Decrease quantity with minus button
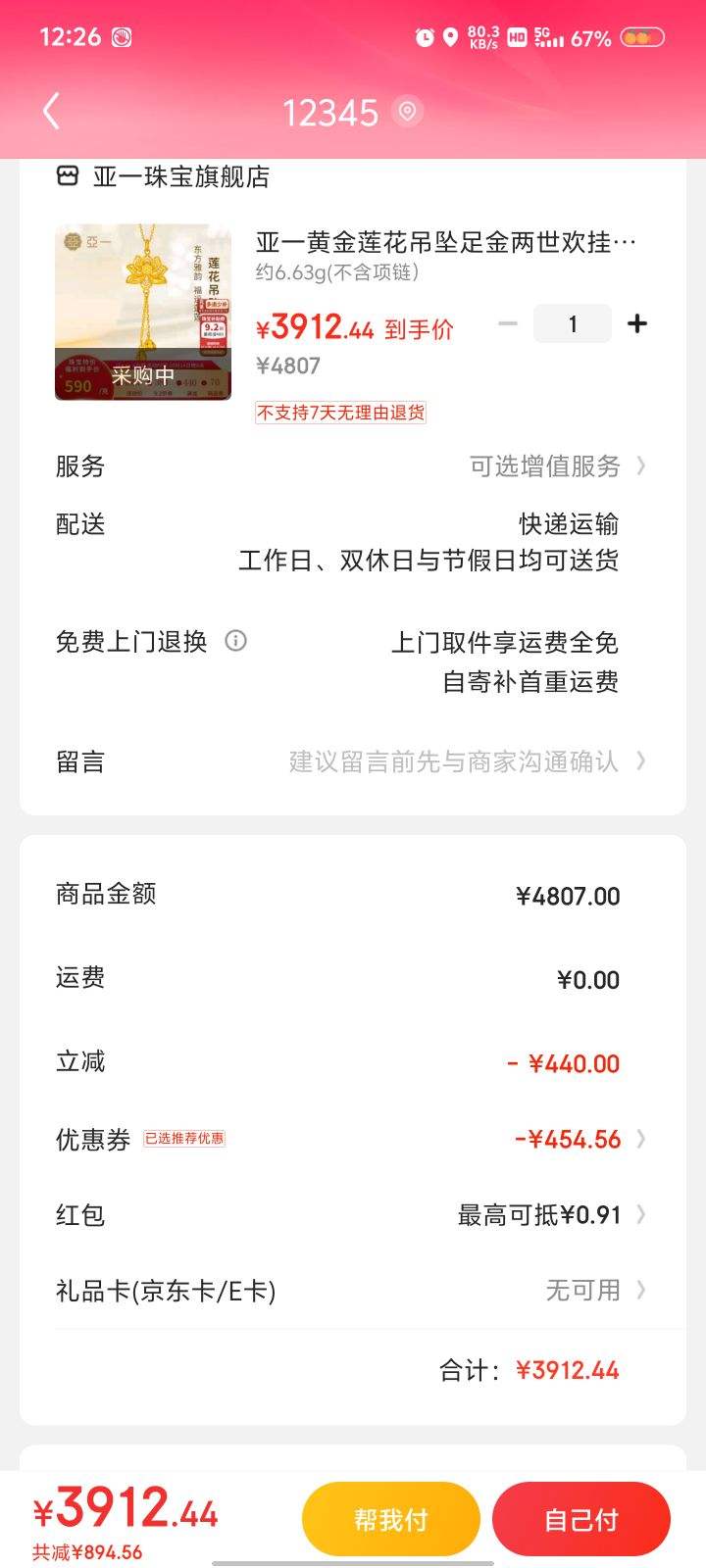 507,322
